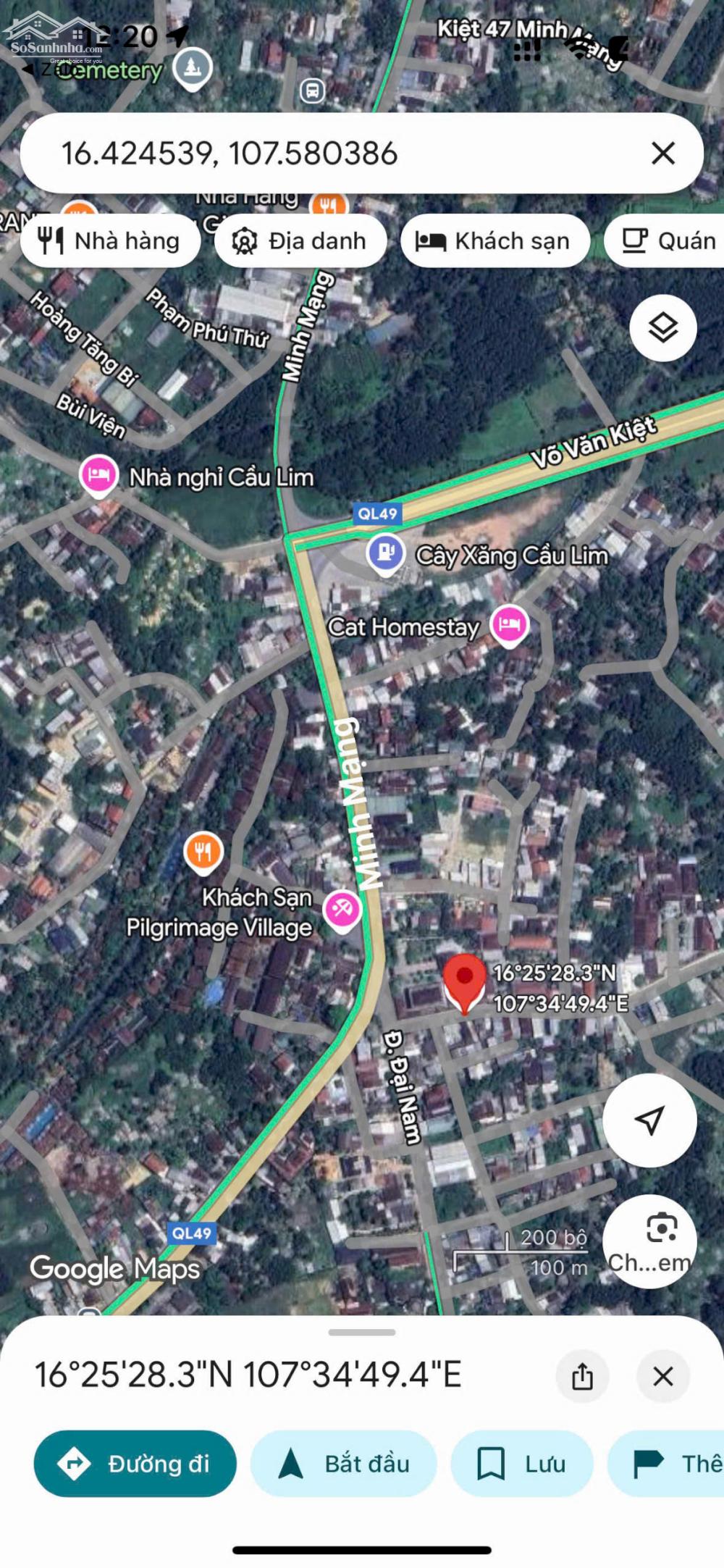
Task: Filter map by Nhà hàng chip
Action: click(x=110, y=241)
